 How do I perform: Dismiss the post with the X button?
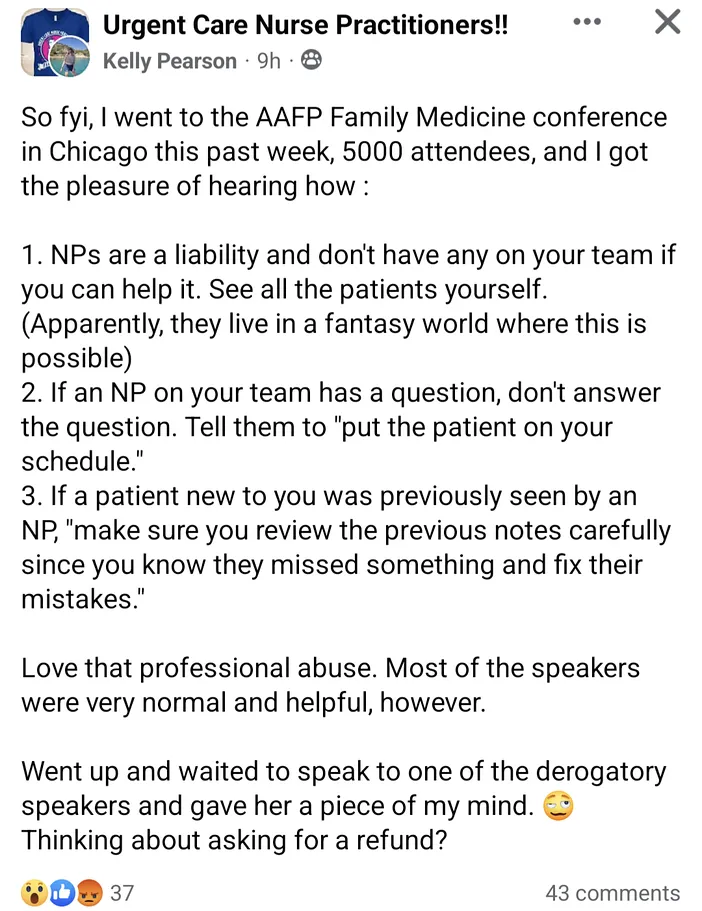click(667, 22)
